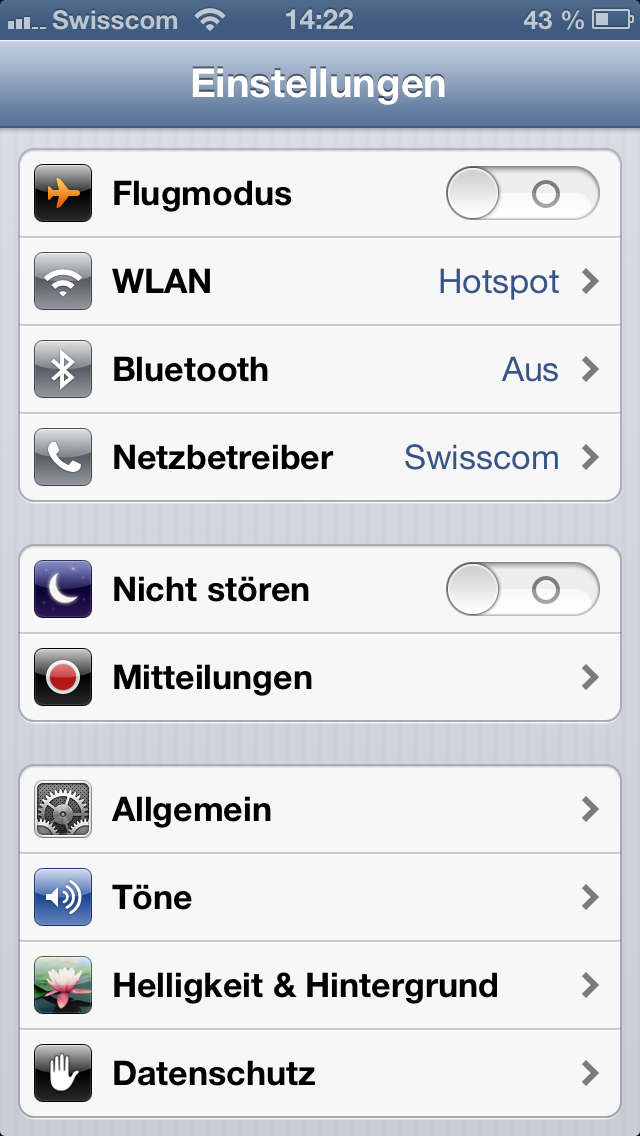Enable the Nicht stören switch

click(523, 589)
